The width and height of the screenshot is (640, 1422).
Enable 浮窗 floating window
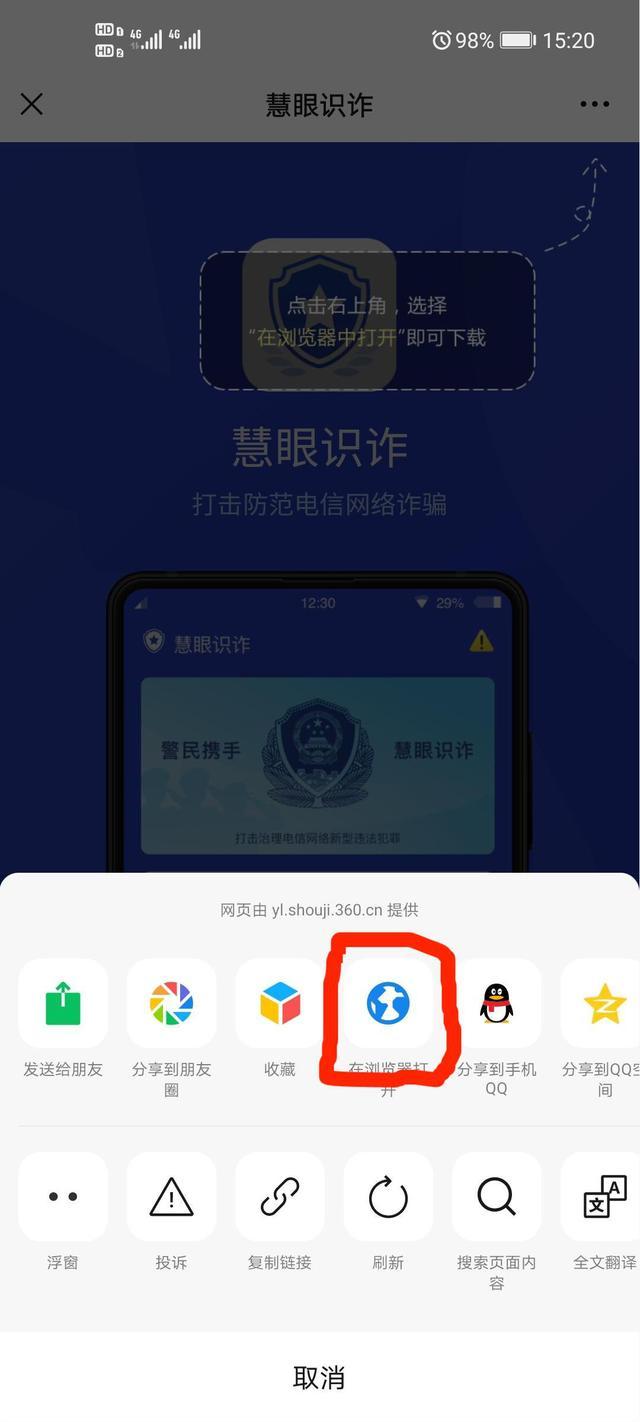point(63,1196)
